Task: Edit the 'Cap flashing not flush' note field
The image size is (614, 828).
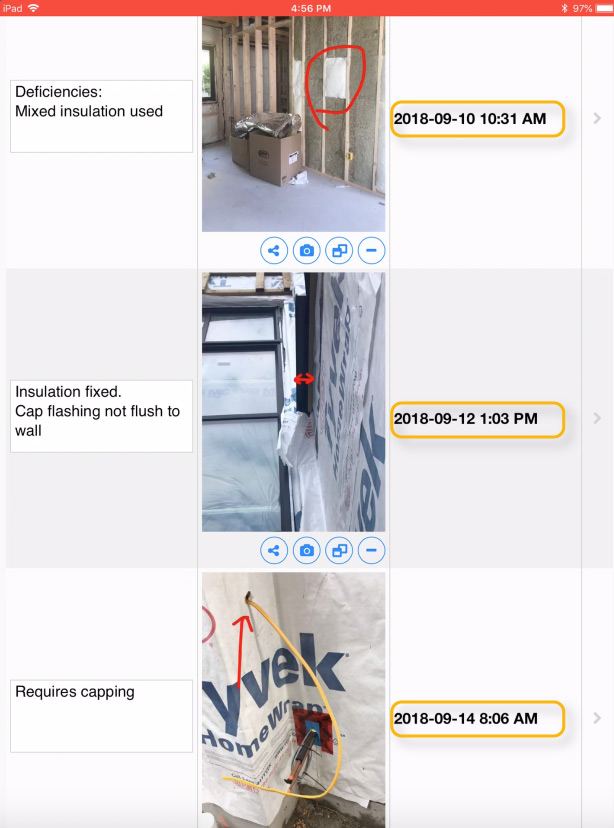Action: coord(101,416)
